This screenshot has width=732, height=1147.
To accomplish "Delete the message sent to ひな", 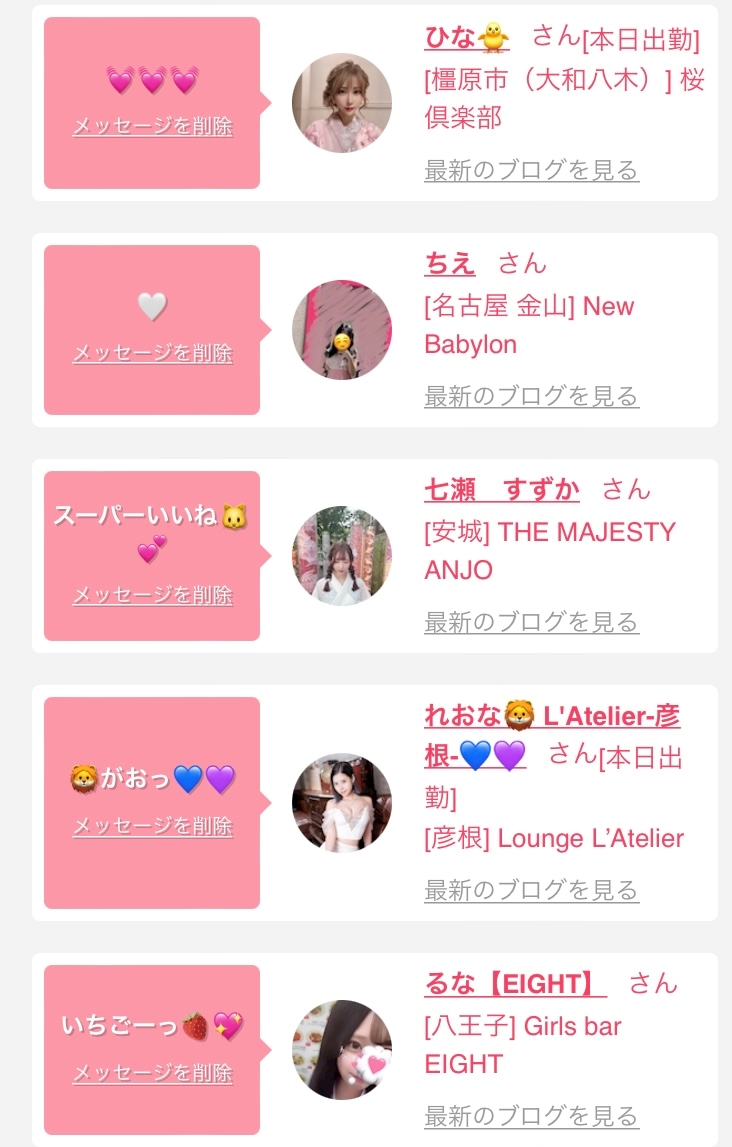I will coord(153,126).
